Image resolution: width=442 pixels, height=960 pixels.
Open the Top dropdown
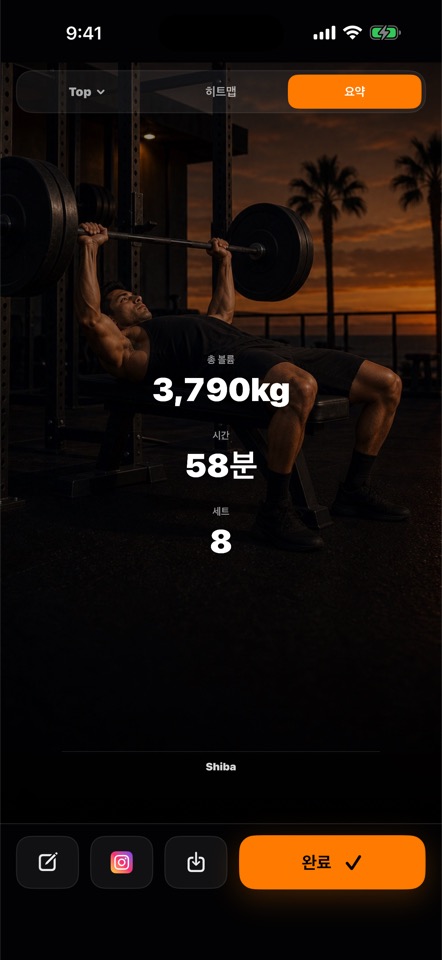click(x=86, y=92)
